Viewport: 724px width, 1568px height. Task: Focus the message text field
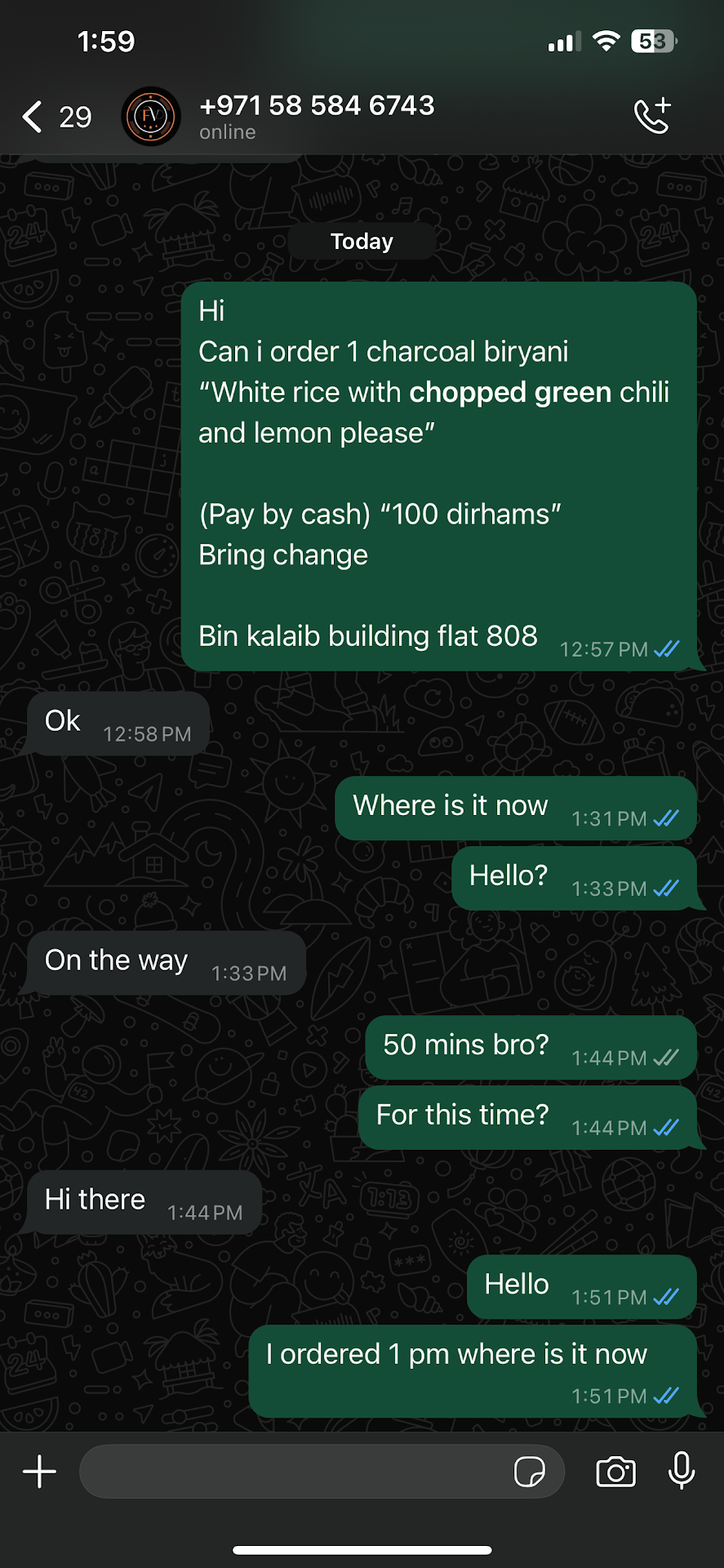point(294,1472)
